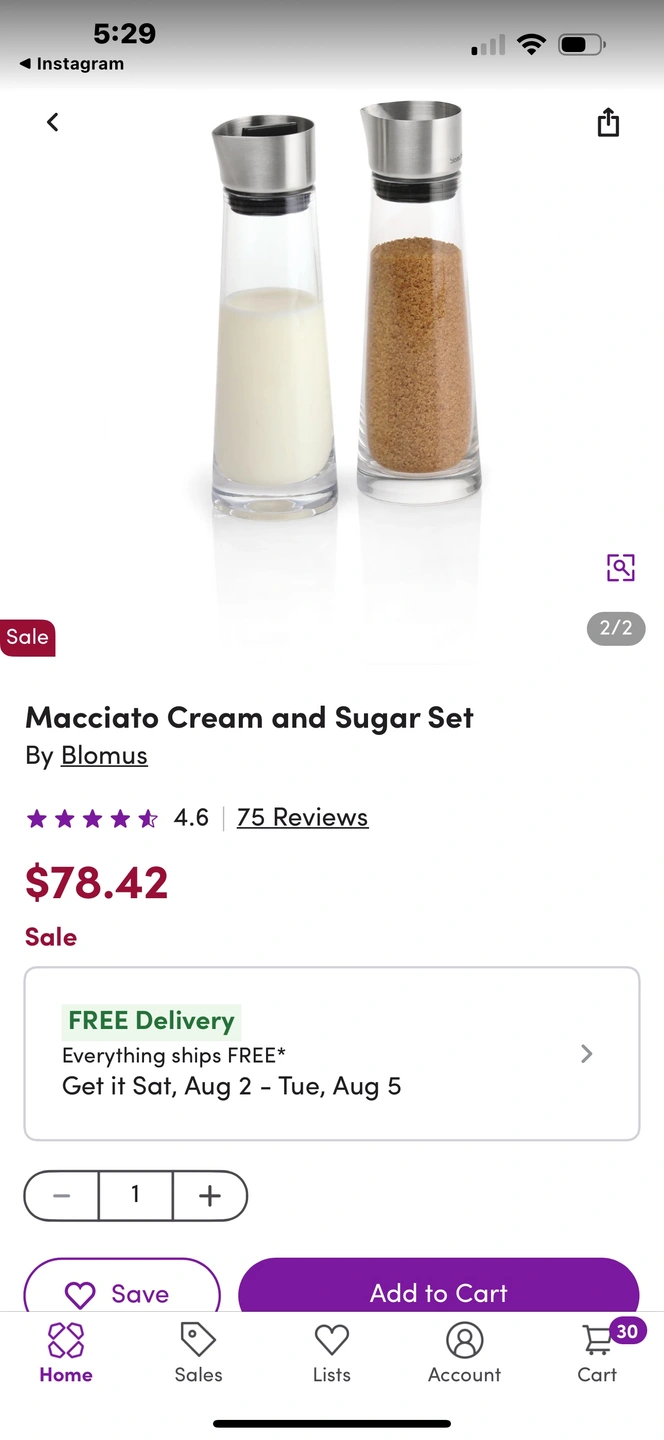
Task: Edit the quantity field
Action: pos(136,1196)
